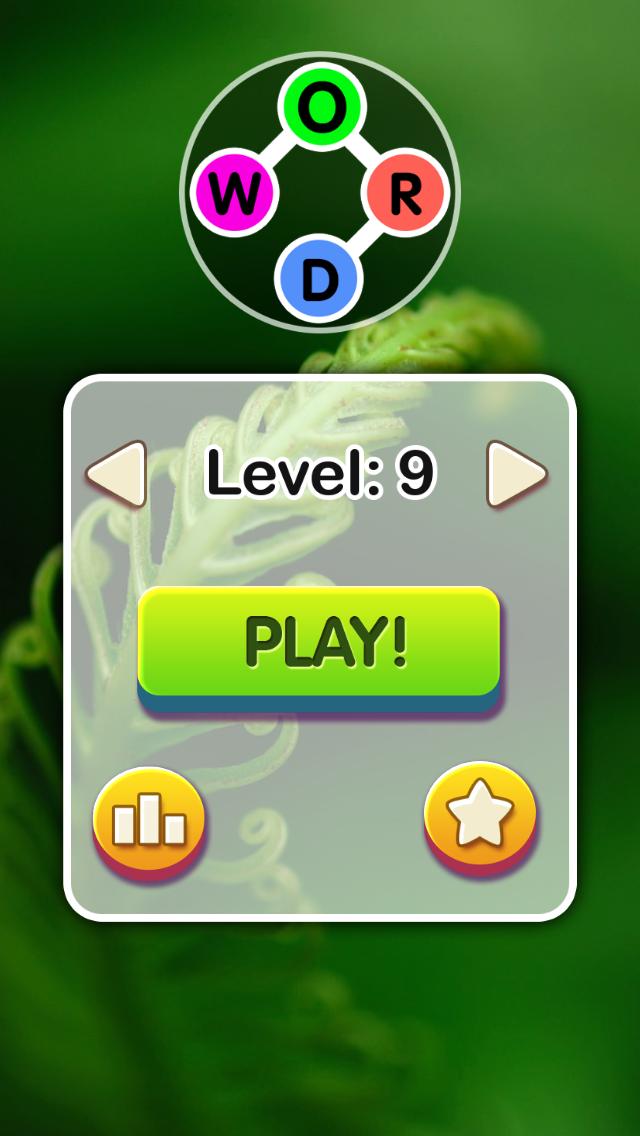Open the leaderboard bar chart icon
The width and height of the screenshot is (640, 1136).
tap(149, 822)
